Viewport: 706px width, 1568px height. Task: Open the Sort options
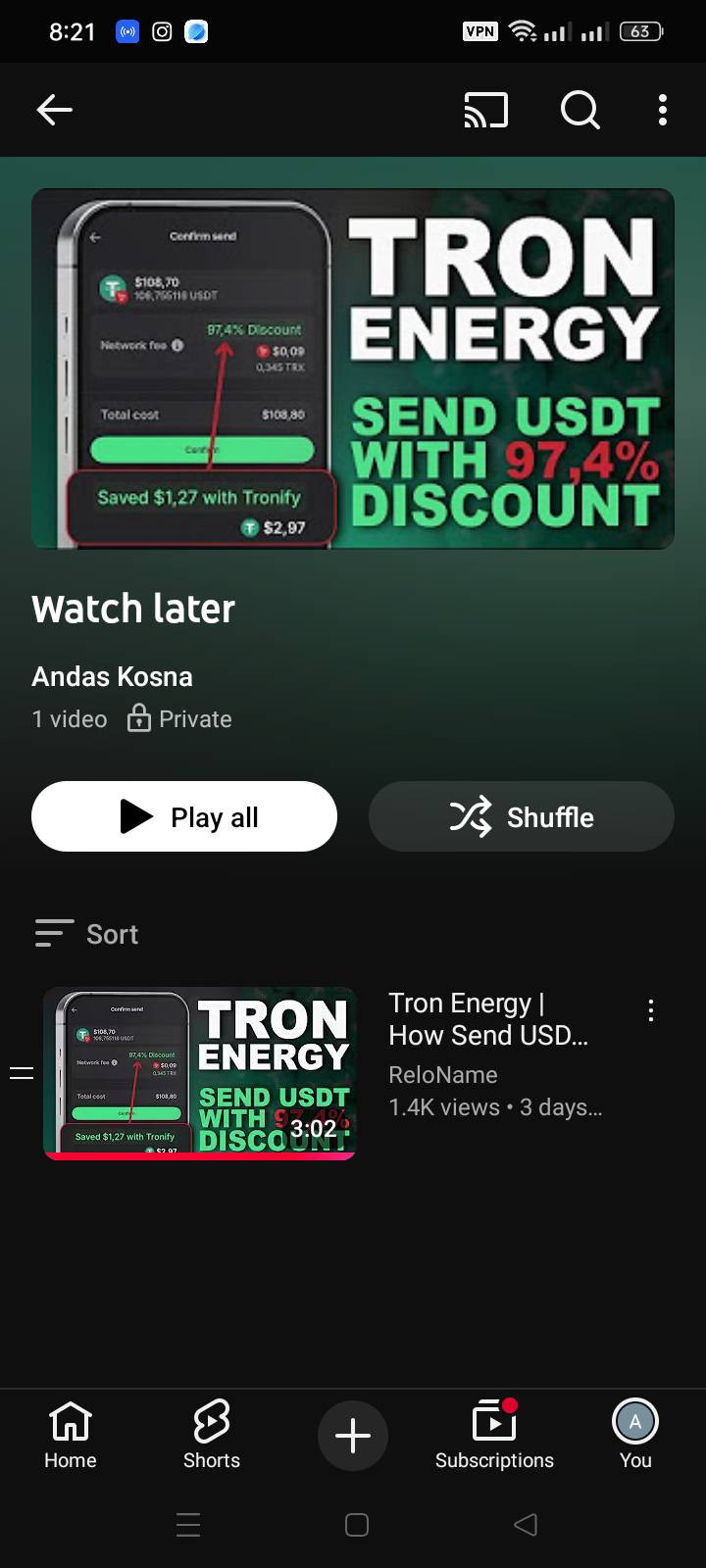coord(87,934)
